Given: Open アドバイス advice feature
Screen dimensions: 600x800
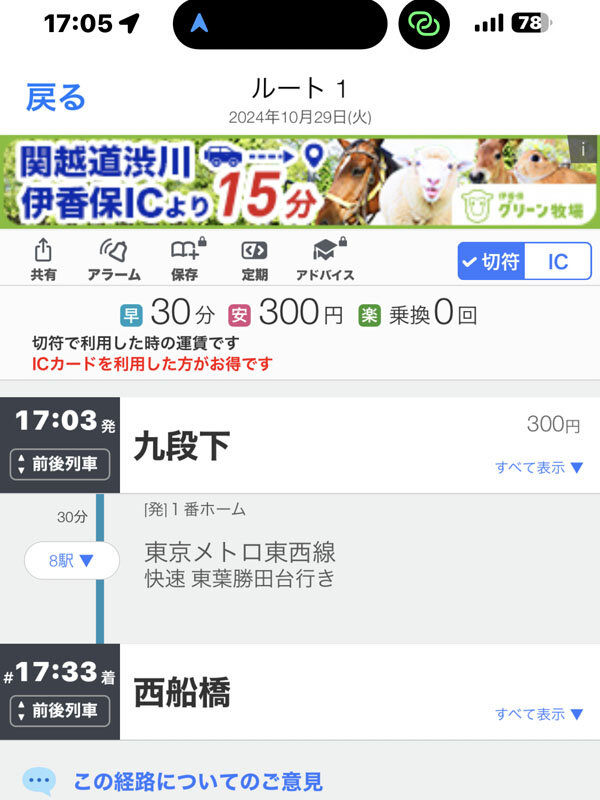Looking at the screenshot, I should (325, 261).
